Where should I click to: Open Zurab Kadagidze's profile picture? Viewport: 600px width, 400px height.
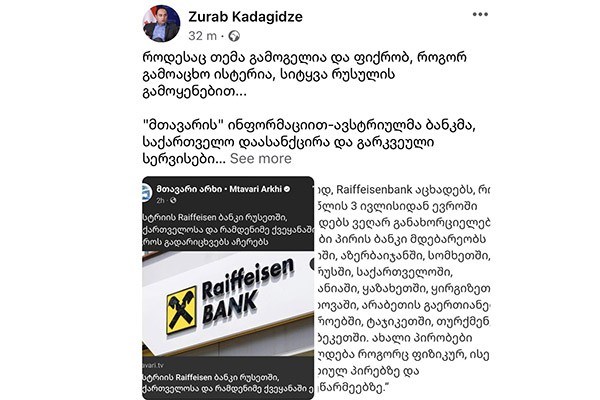click(160, 23)
